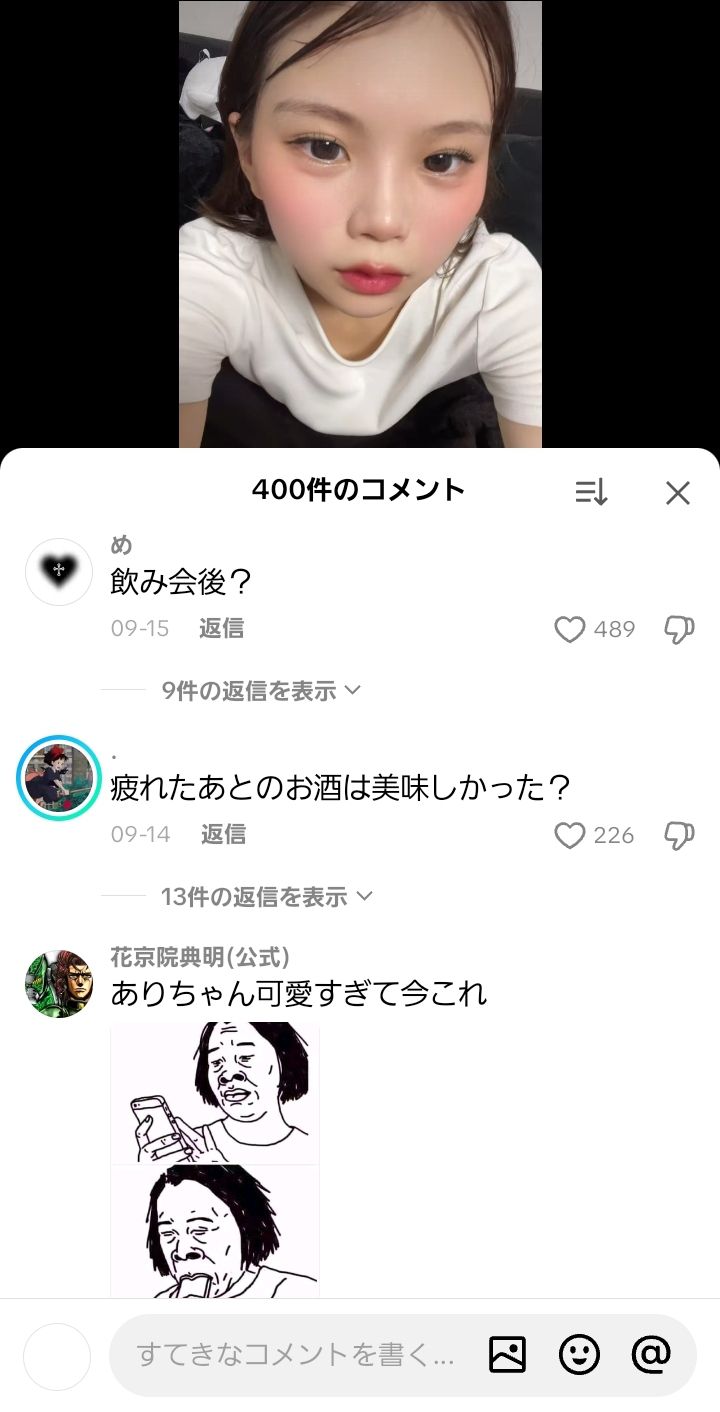Like the comment 疲れたあとのお酒は美味しかった？
Screen dimensions: 720x1412
click(570, 835)
